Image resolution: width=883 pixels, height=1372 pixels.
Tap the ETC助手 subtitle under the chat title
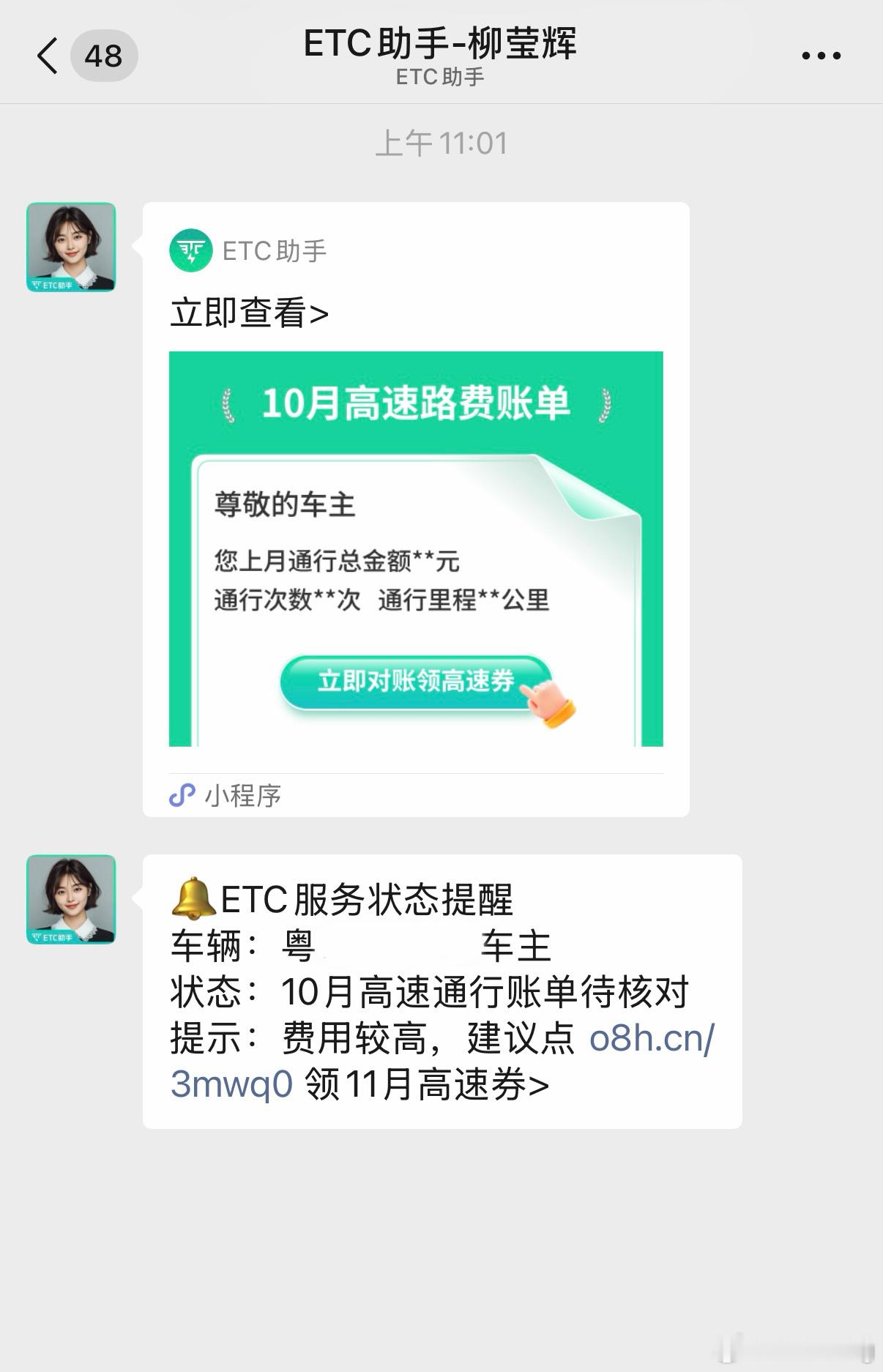(x=441, y=78)
